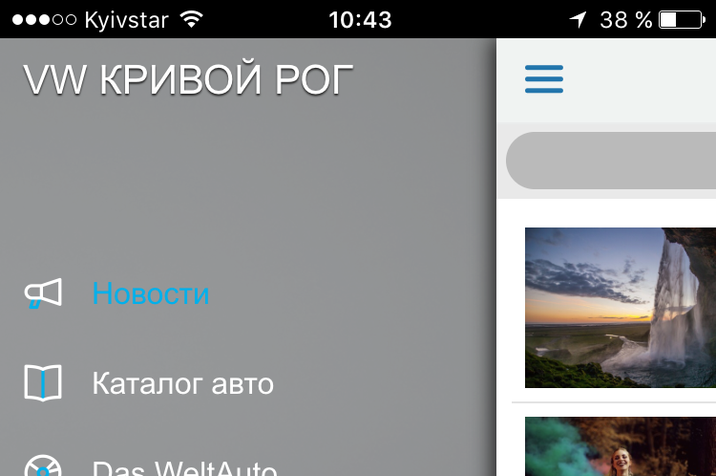The image size is (716, 476).
Task: Open the news card with colored smoke
Action: tap(620, 447)
